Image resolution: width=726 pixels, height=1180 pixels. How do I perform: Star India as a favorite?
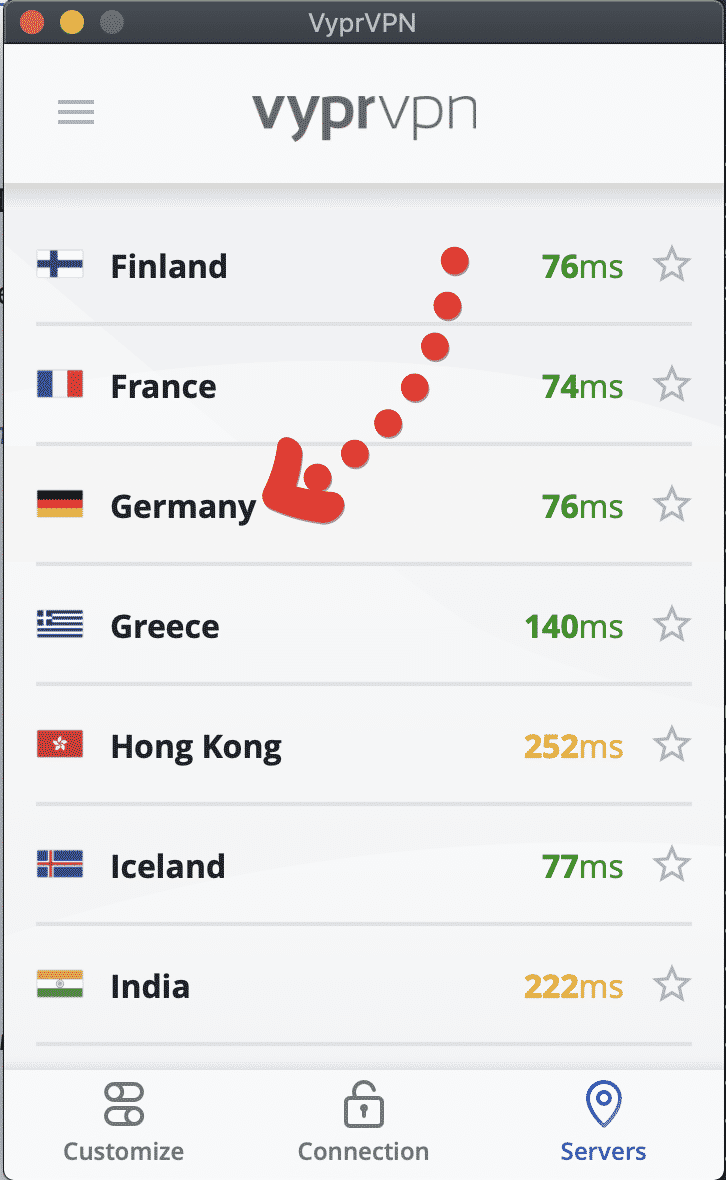tap(672, 985)
